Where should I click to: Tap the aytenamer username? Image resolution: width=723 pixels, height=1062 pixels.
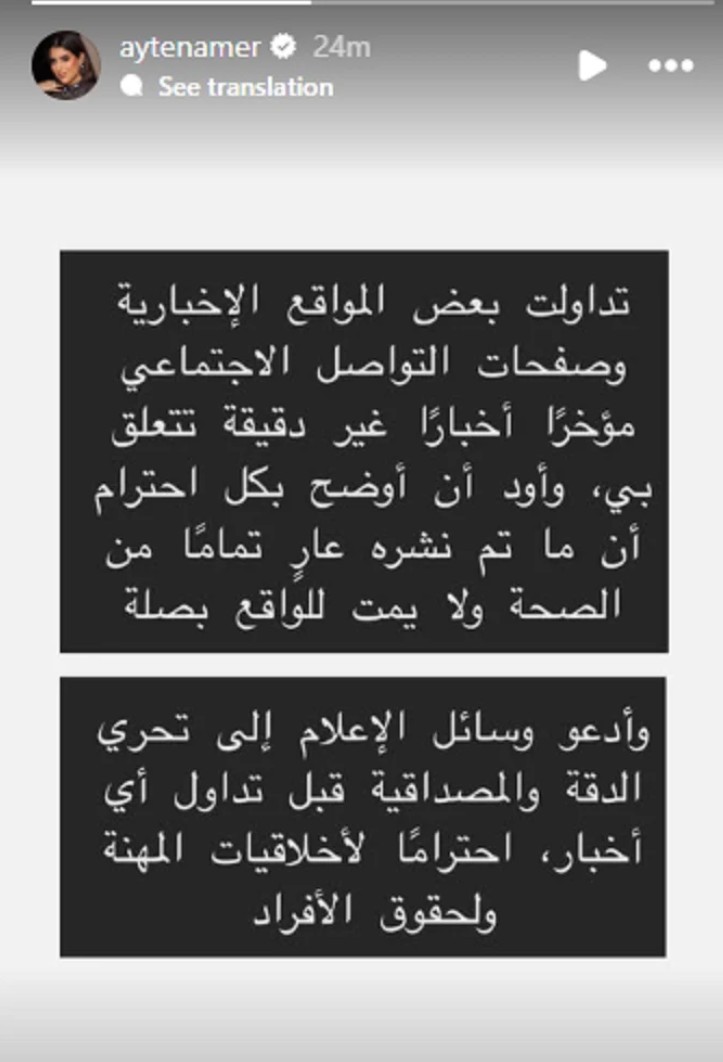pos(190,47)
